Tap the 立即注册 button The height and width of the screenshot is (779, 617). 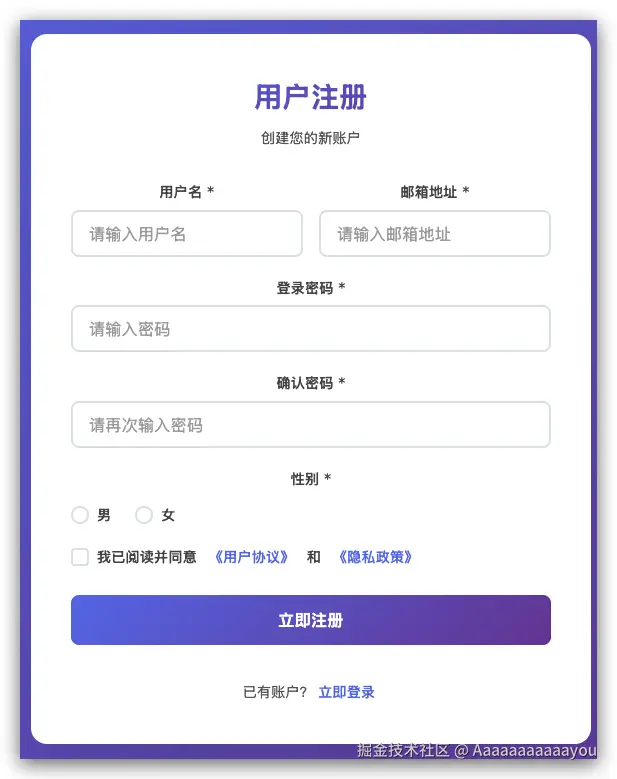coord(310,620)
